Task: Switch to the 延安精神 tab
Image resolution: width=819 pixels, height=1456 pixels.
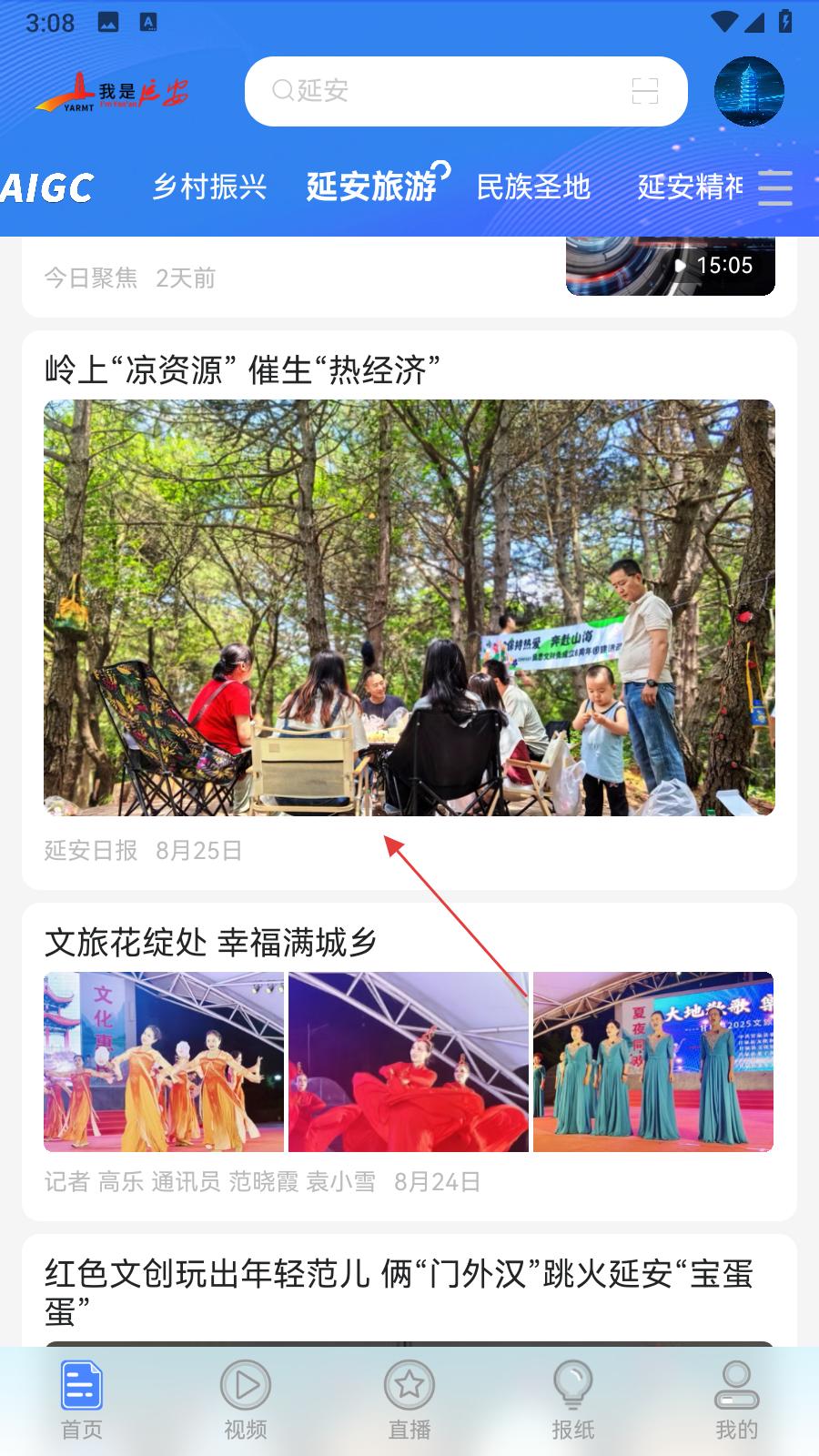Action: pos(690,187)
